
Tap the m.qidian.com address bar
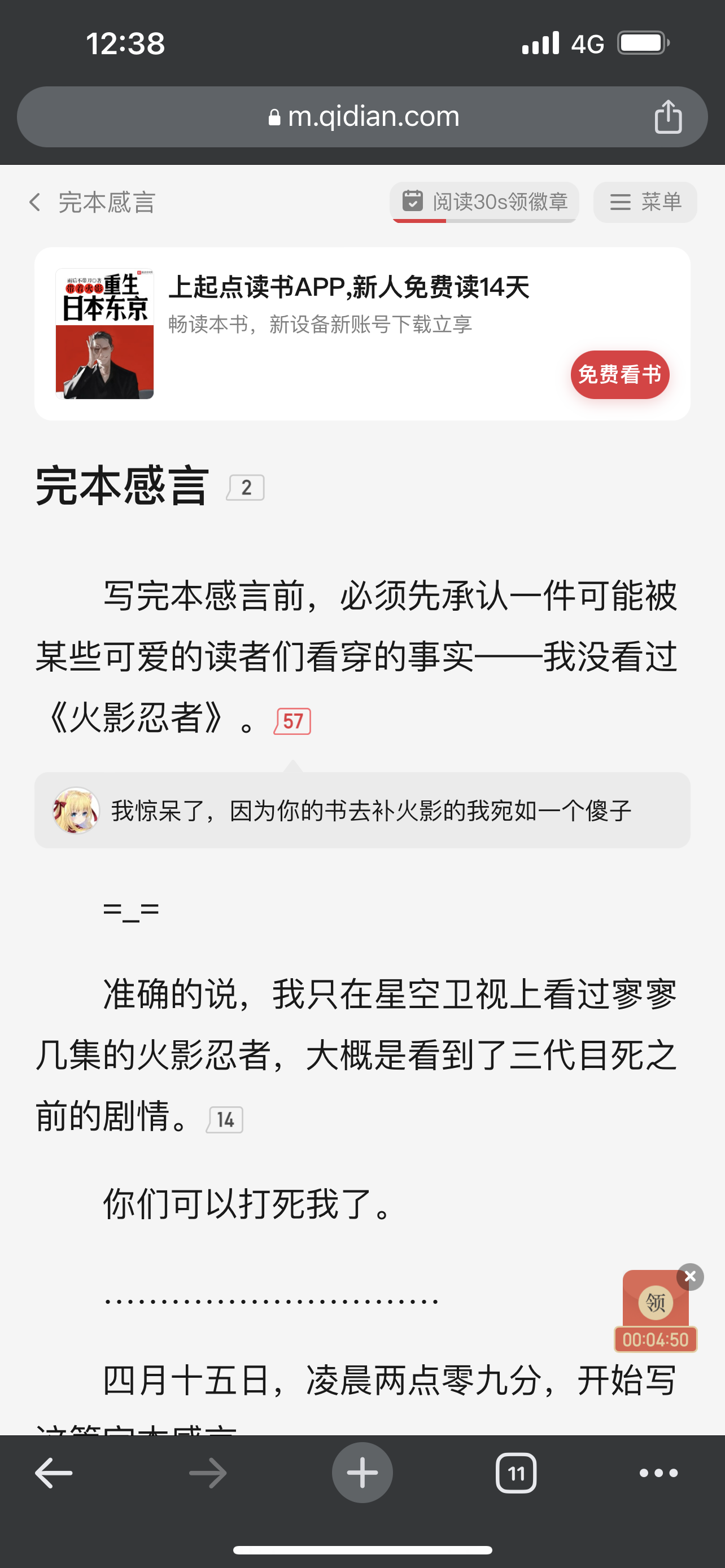coord(362,117)
